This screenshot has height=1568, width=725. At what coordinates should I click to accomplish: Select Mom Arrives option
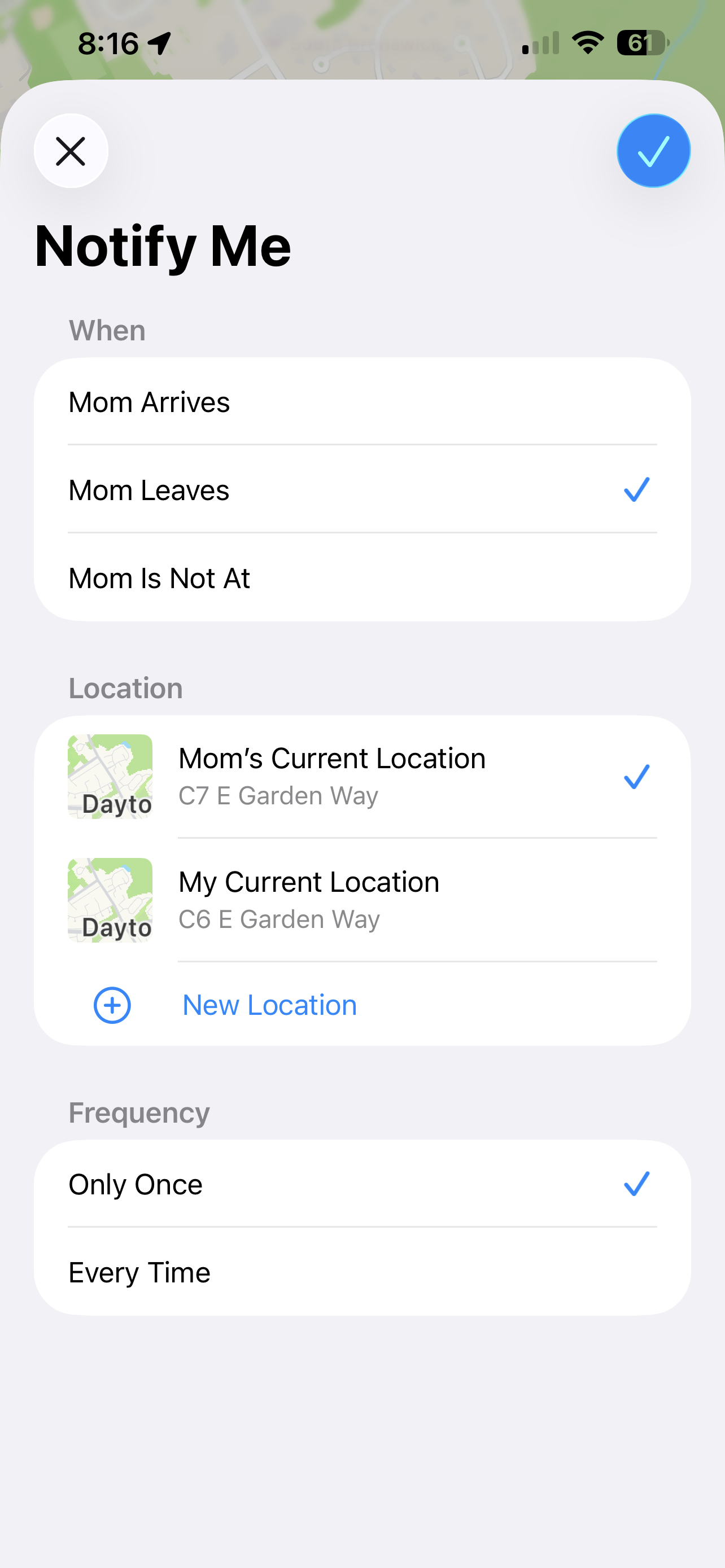coord(362,402)
